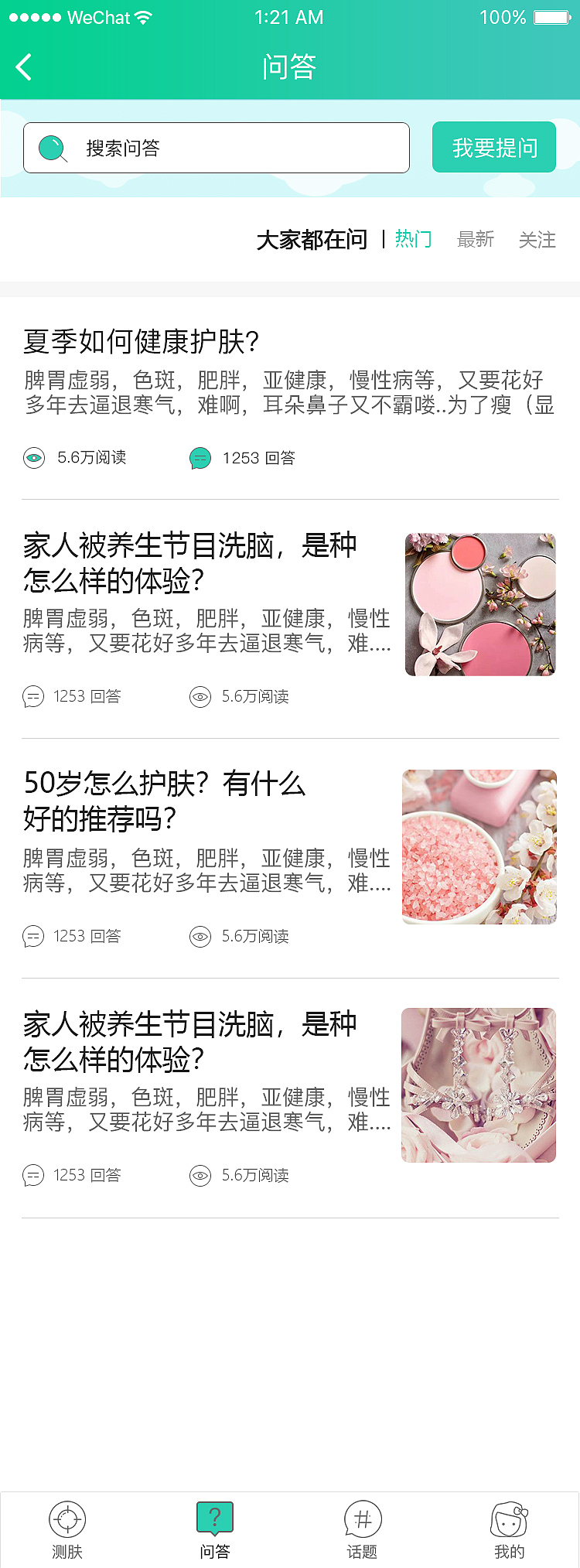The height and width of the screenshot is (1568, 580).
Task: Click the eye icon showing 5.6万阅读 on first question
Action: [x=32, y=458]
